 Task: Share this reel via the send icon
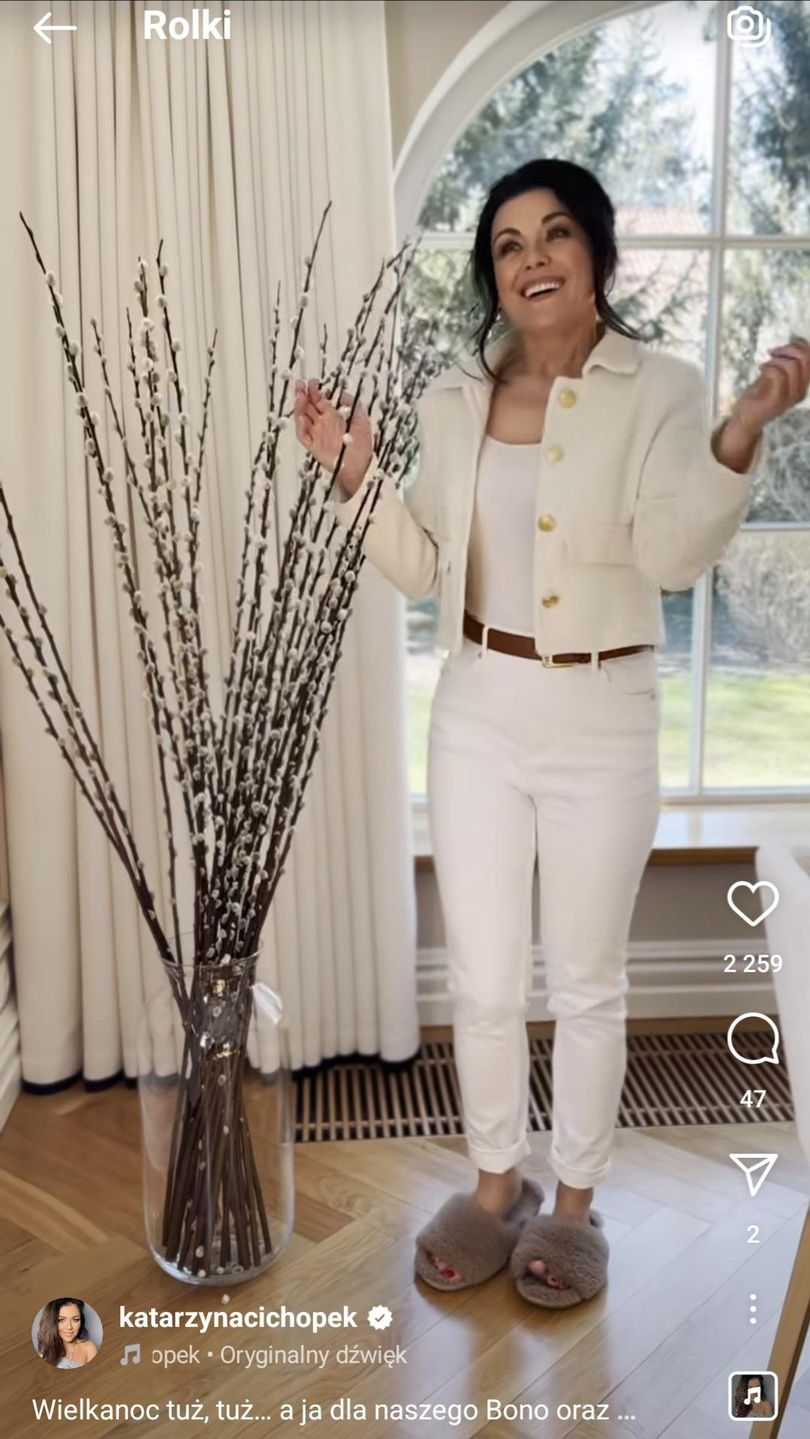point(752,1174)
